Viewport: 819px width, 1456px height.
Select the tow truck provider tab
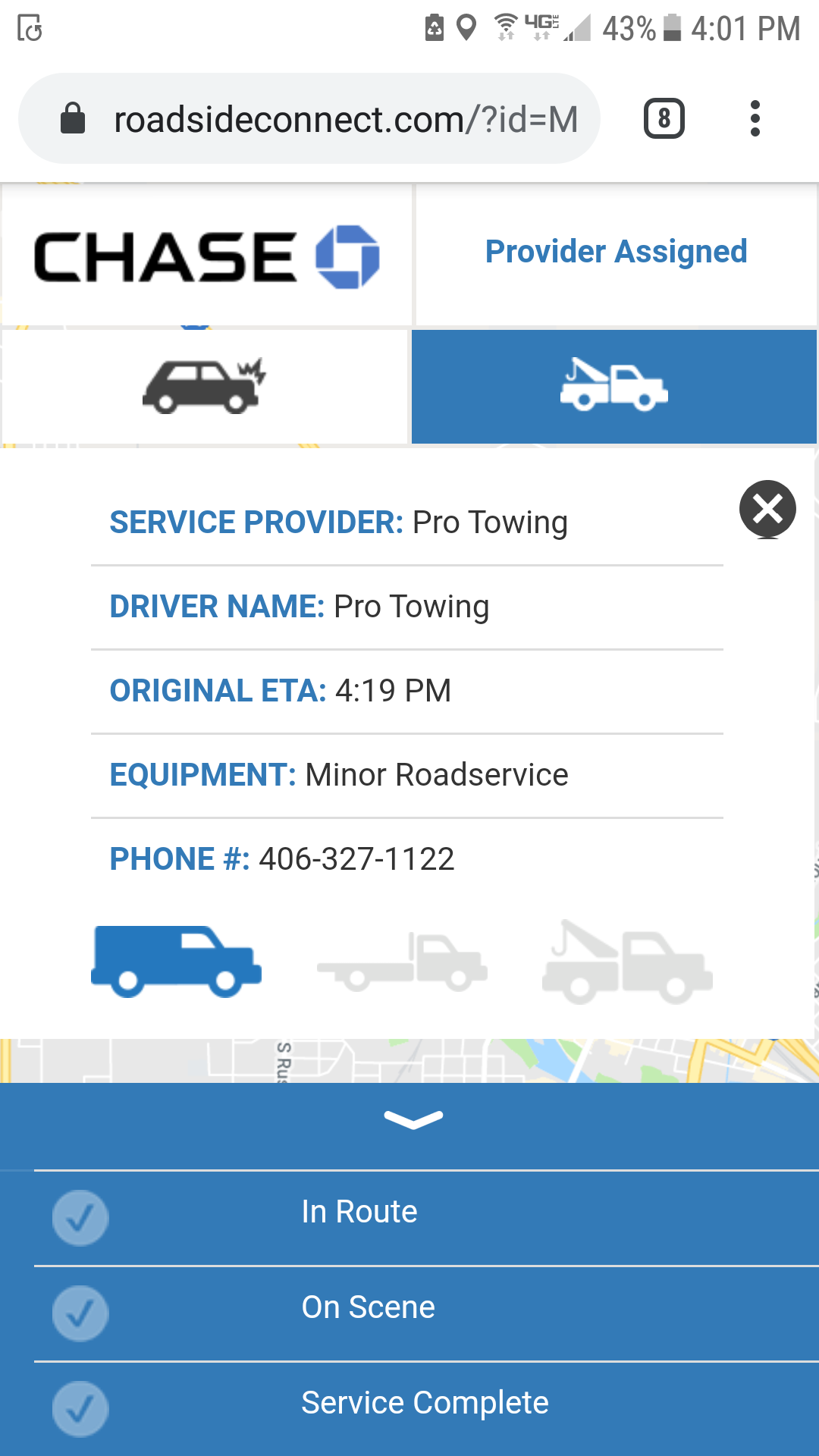click(613, 387)
